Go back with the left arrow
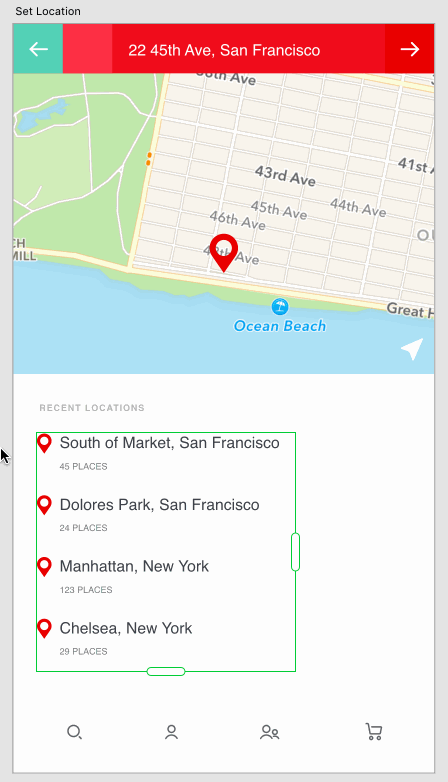Image resolution: width=448 pixels, height=782 pixels. [x=38, y=49]
